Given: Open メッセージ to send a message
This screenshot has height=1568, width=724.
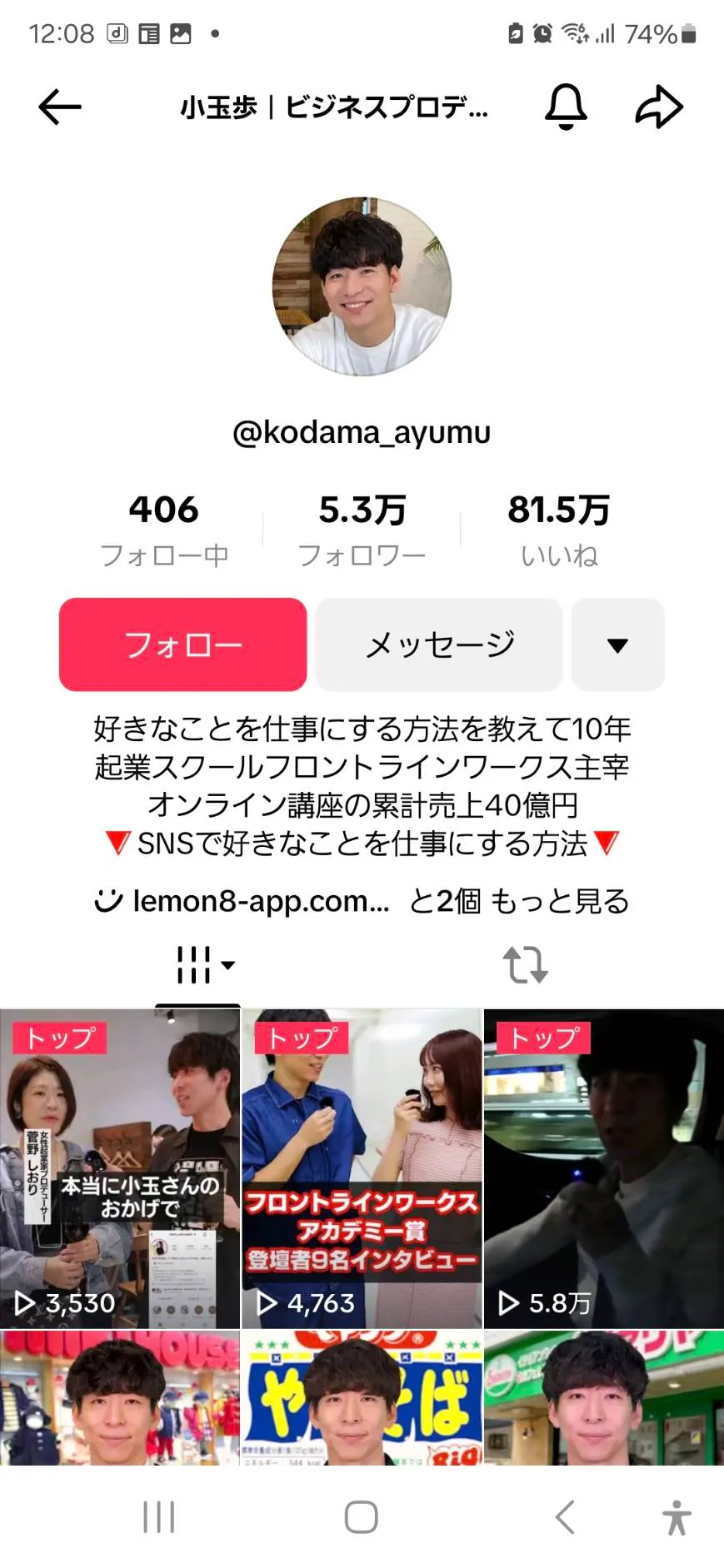Looking at the screenshot, I should click(439, 645).
